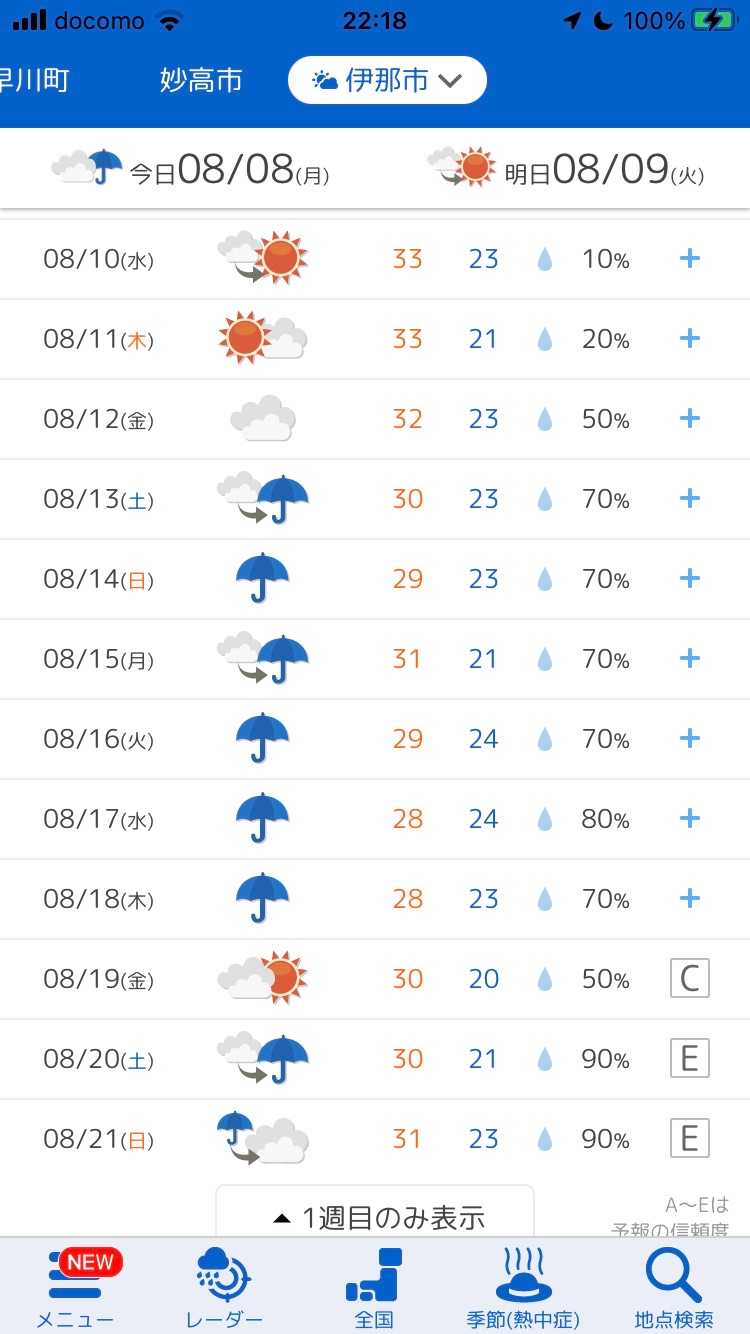Expand the 08/18 forecast row
The height and width of the screenshot is (1334, 750).
tap(689, 899)
